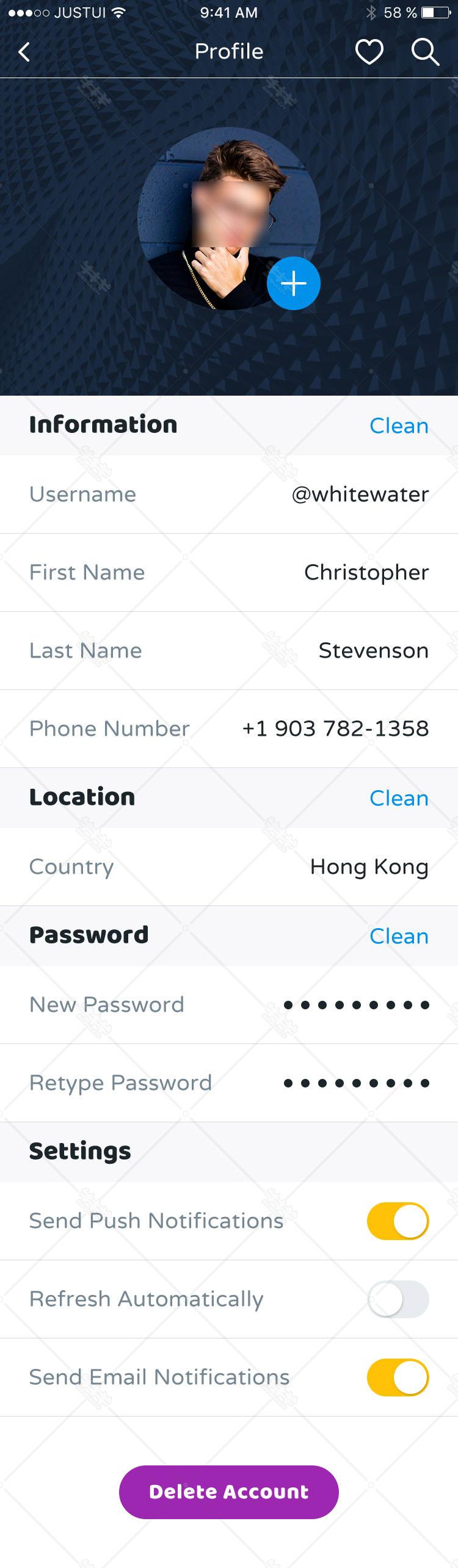Screen dimensions: 458x1568
Task: Disable Send Push Notifications
Action: (x=398, y=1221)
